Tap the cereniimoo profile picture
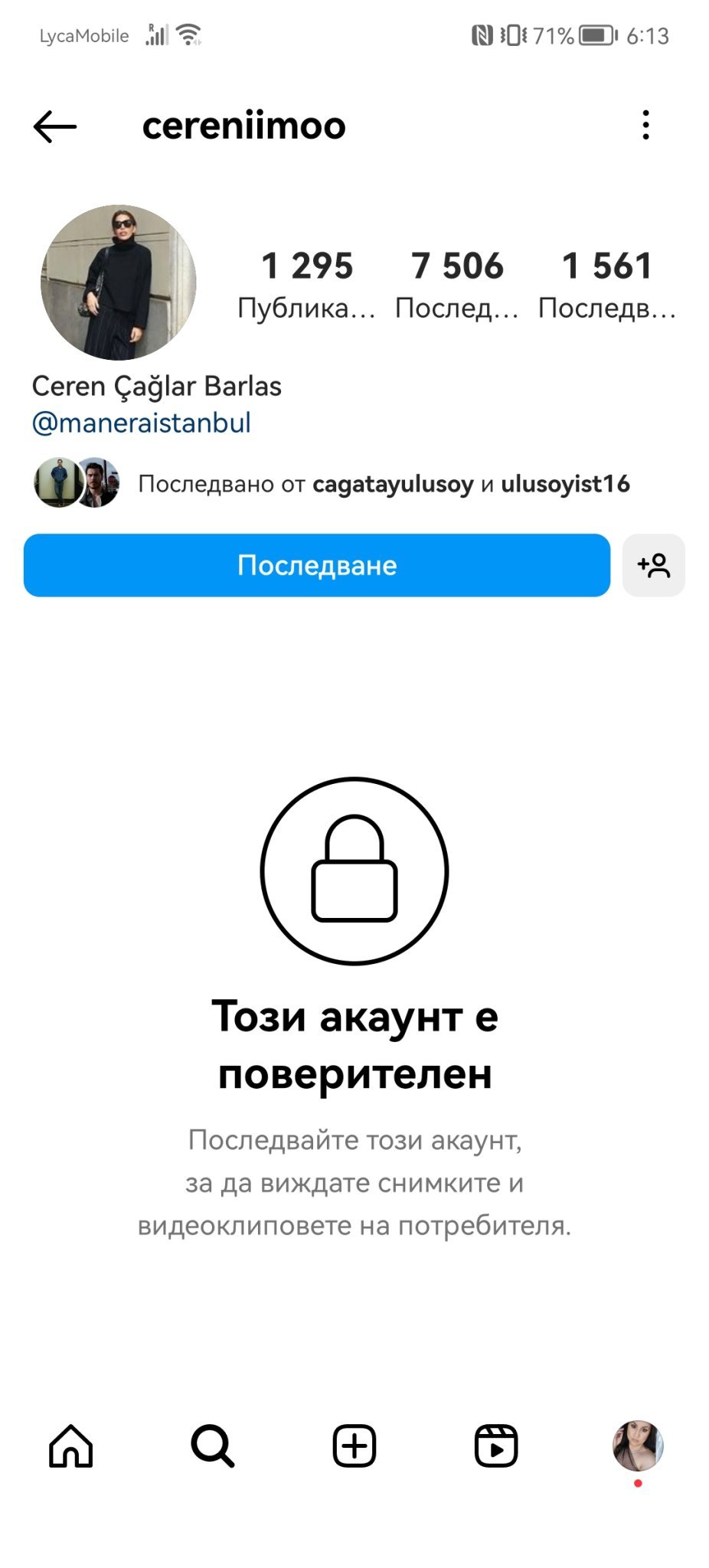The image size is (709, 1568). pyautogui.click(x=118, y=283)
